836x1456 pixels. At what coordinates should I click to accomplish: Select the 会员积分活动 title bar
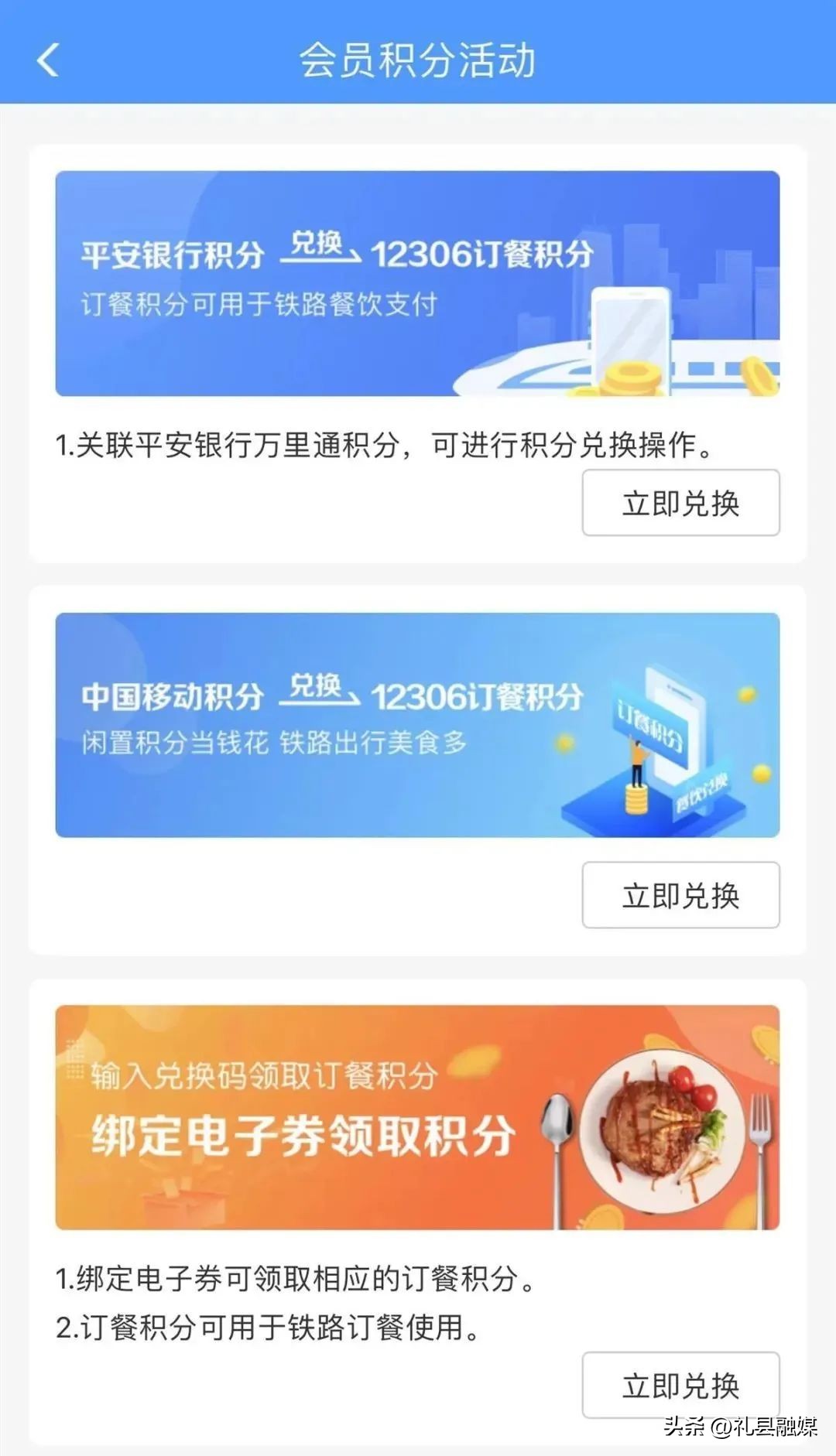coord(418,62)
